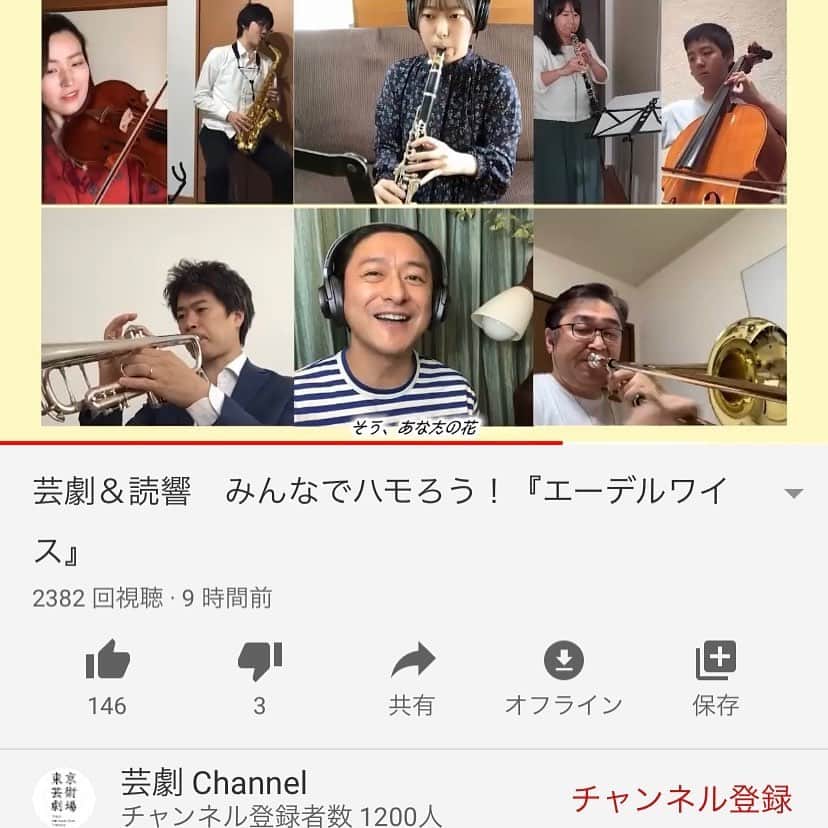The height and width of the screenshot is (828, 828).
Task: Like the Edelweiss video
Action: pyautogui.click(x=107, y=662)
